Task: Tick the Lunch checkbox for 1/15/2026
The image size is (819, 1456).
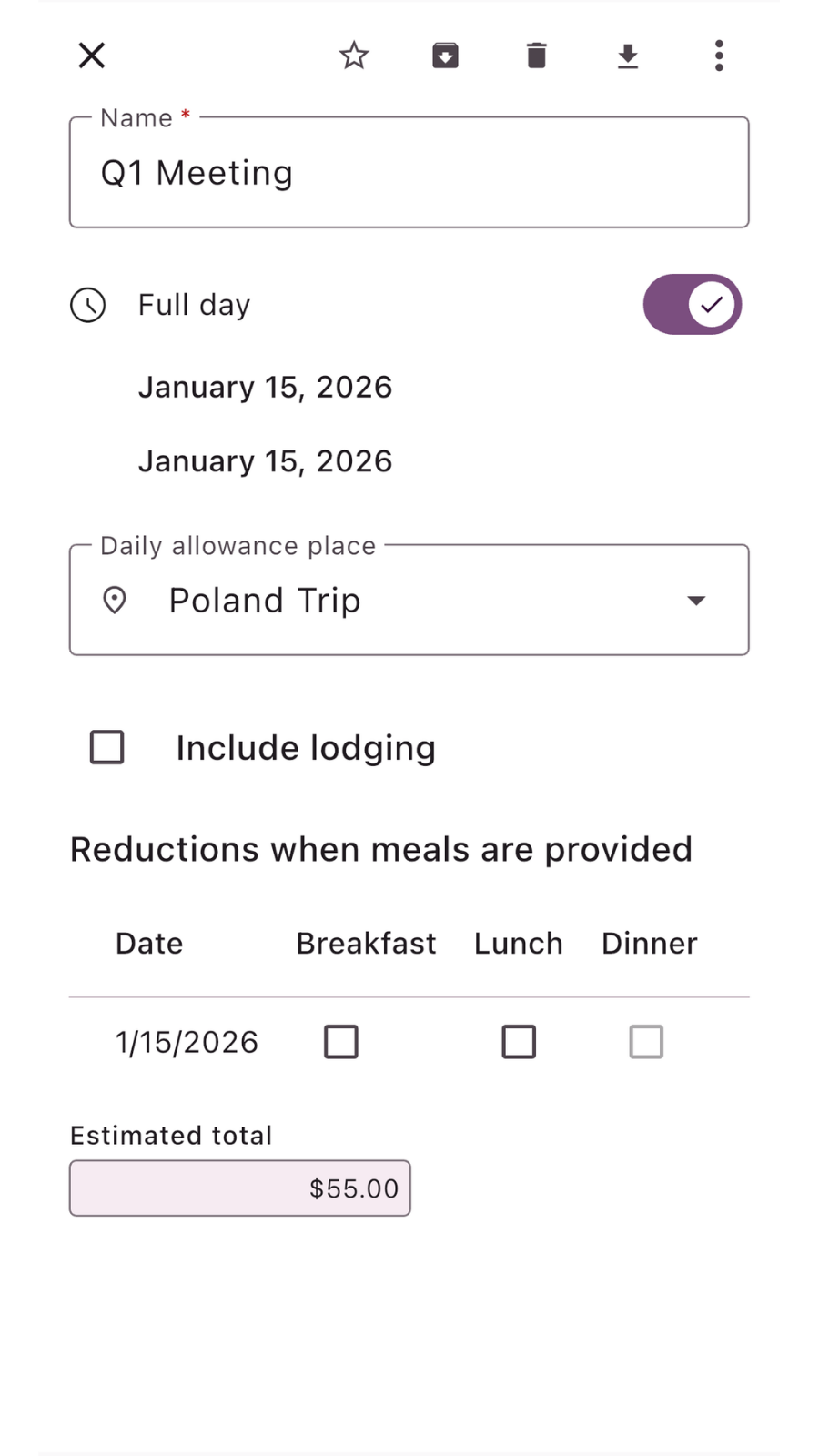Action: coord(519,1042)
